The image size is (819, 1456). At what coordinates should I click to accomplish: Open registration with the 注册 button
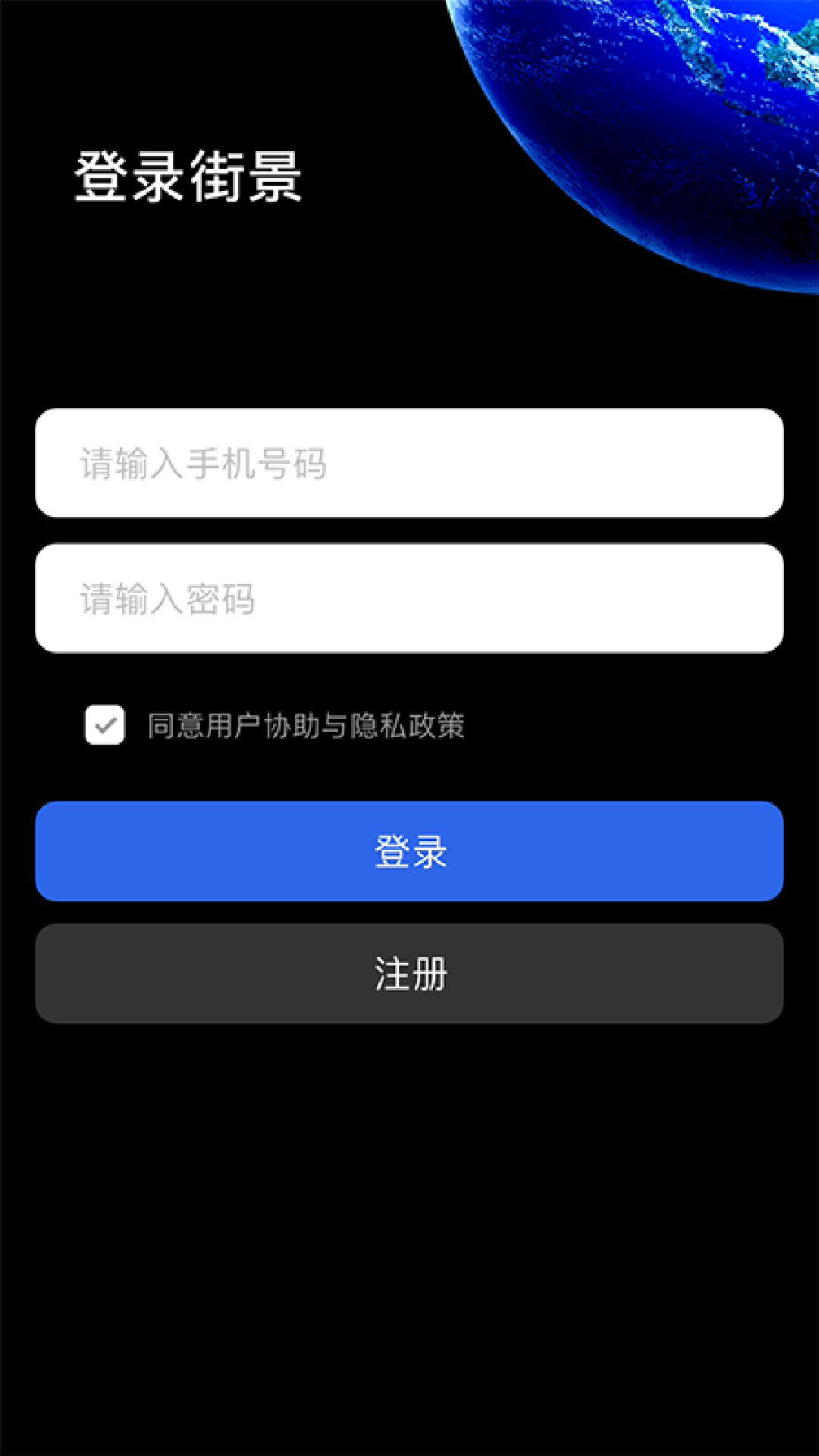[409, 974]
